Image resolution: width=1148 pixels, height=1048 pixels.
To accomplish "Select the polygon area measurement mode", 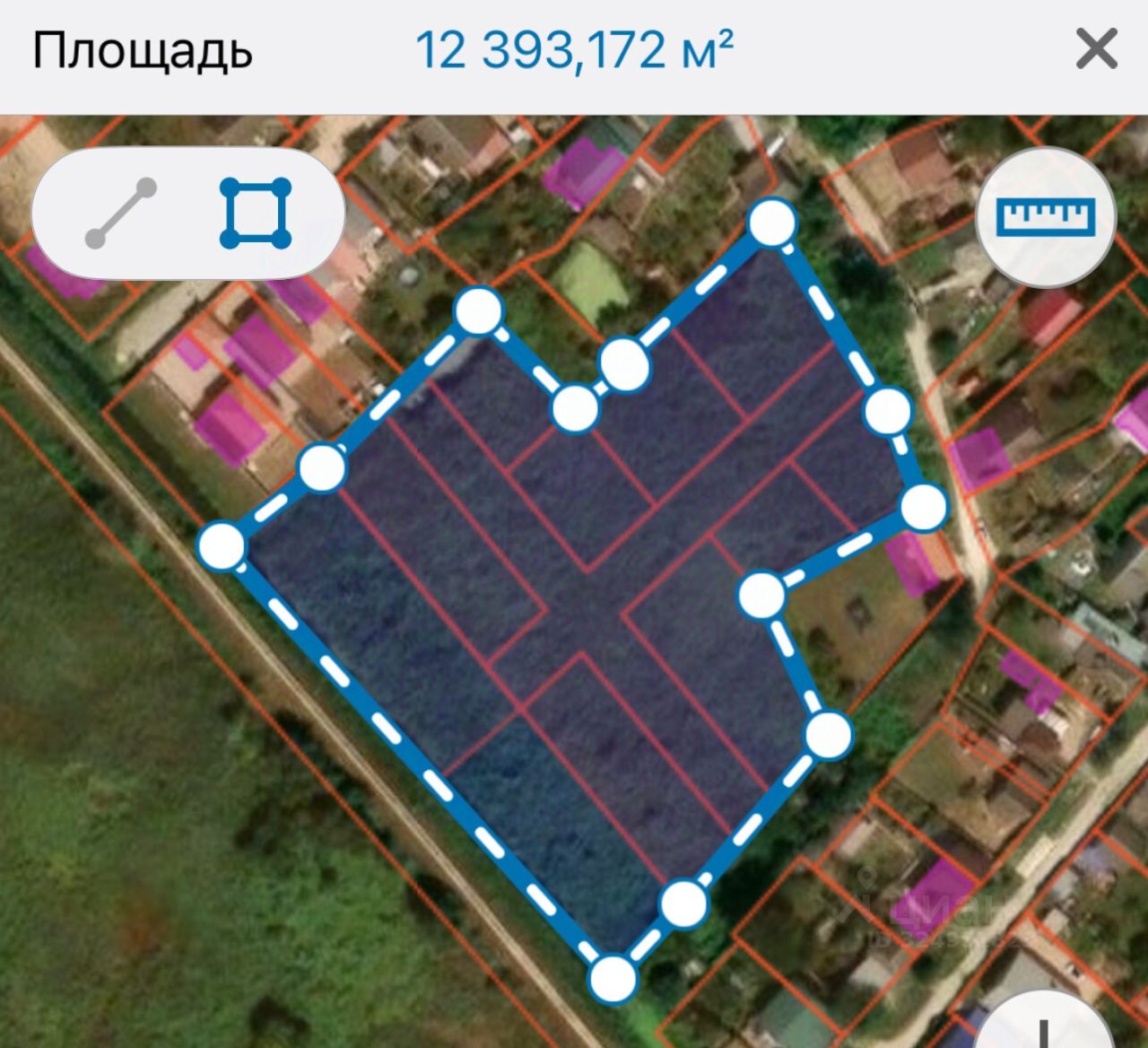I will tap(256, 214).
